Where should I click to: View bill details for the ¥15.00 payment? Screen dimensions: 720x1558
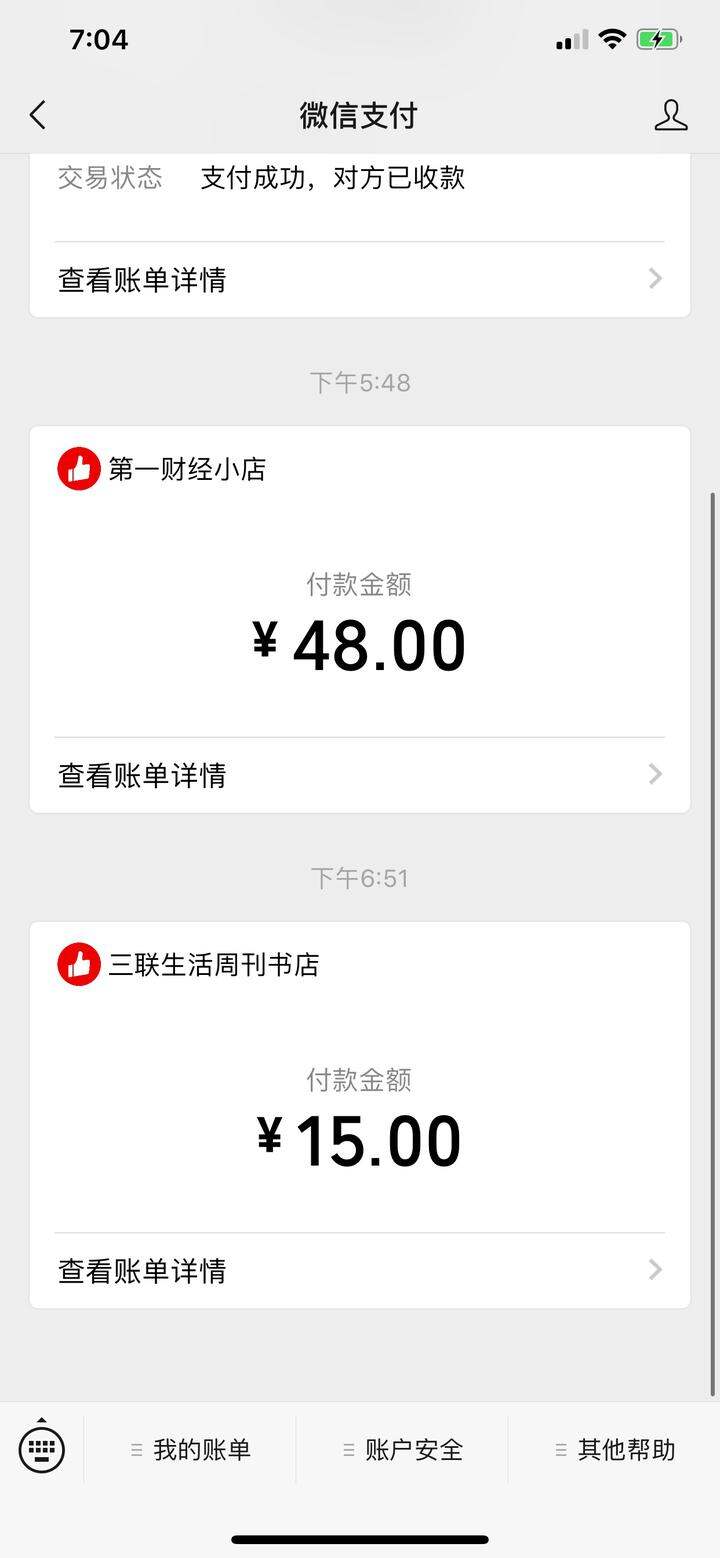(x=360, y=1271)
